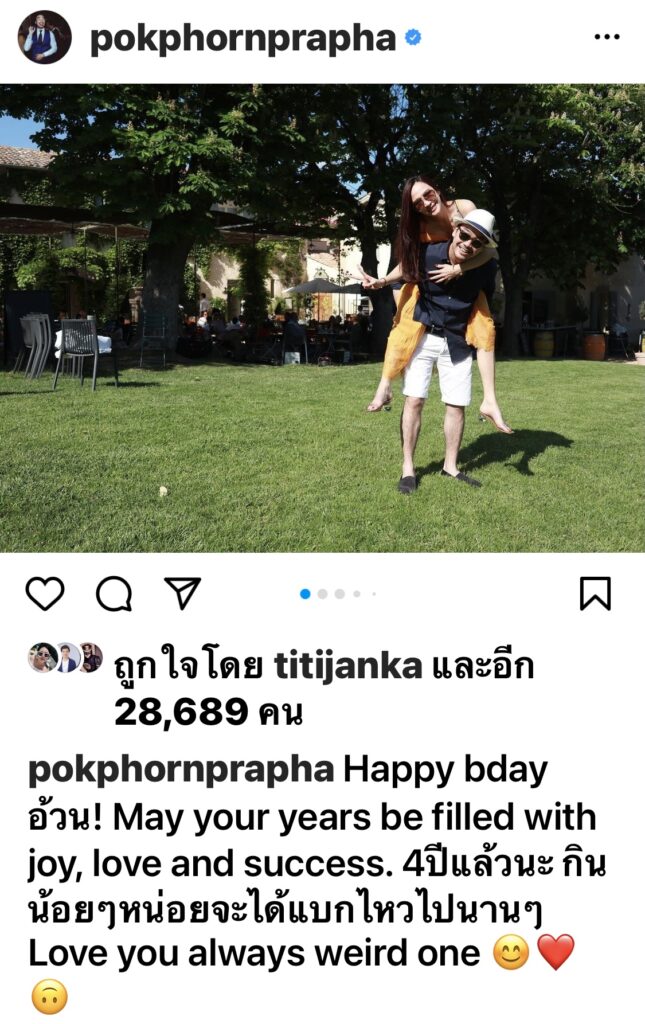View the list of 28,689 likes
The height and width of the screenshot is (1024, 645).
pyautogui.click(x=181, y=712)
